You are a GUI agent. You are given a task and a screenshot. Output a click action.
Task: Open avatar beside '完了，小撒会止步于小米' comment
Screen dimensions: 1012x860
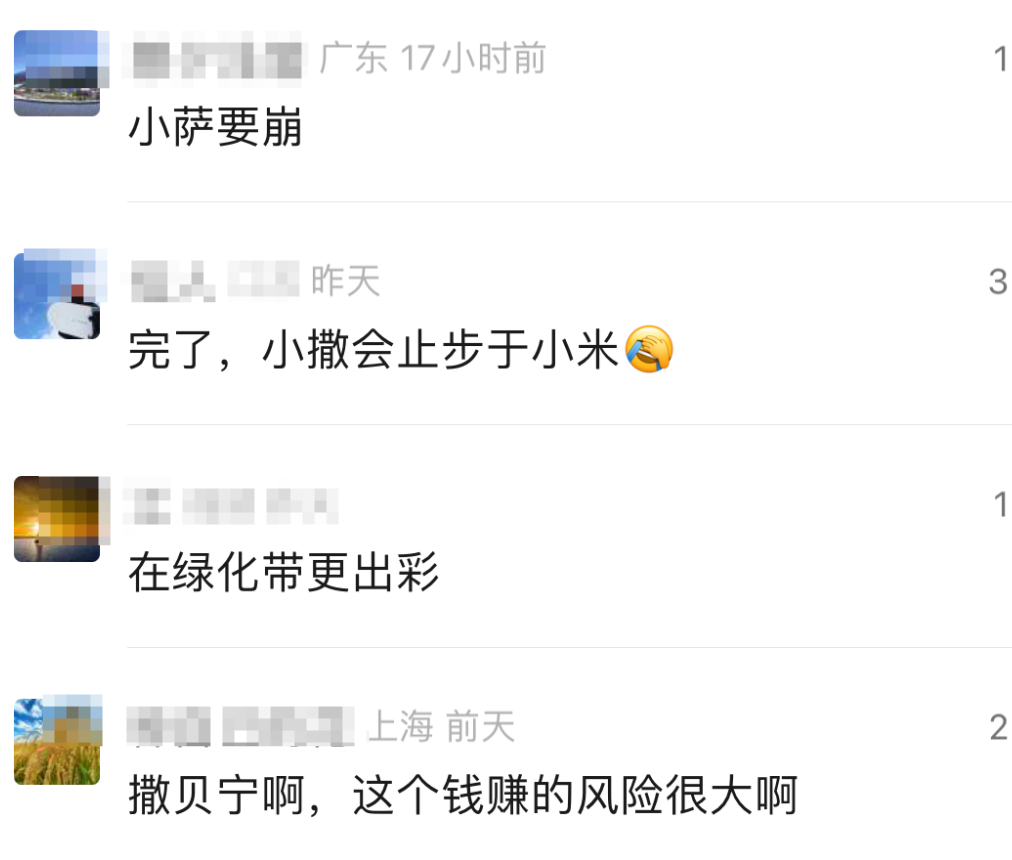point(57,295)
